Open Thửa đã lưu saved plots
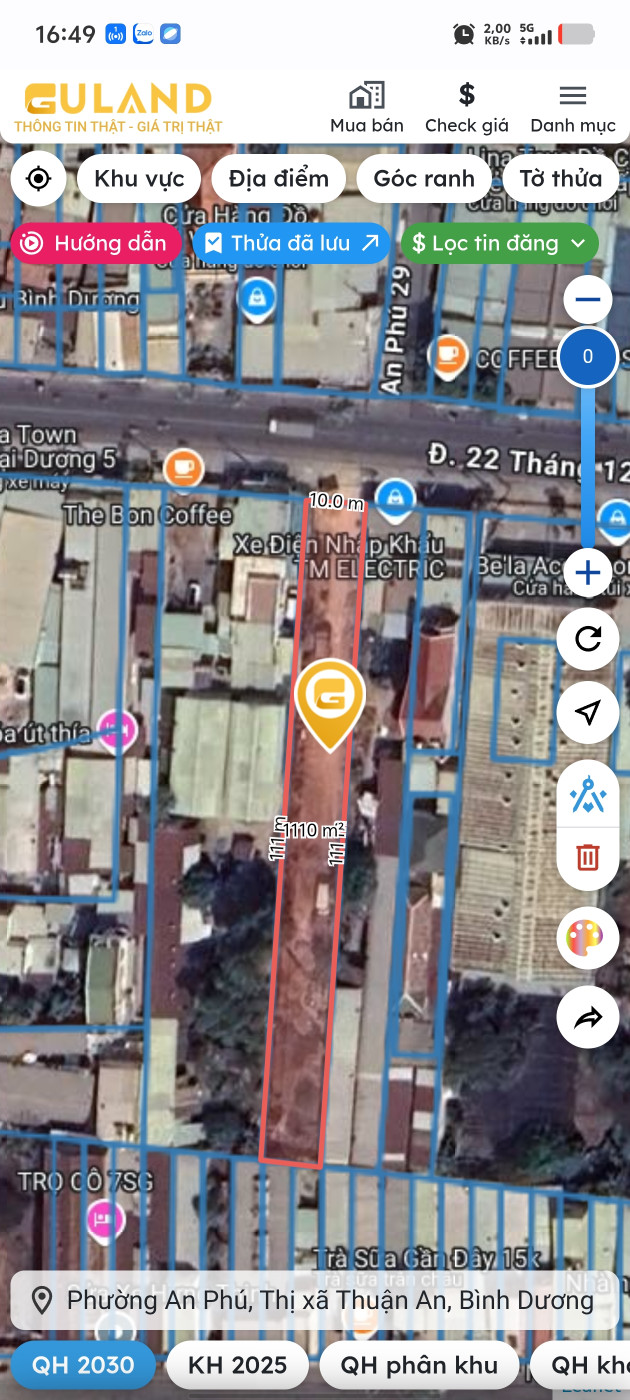This screenshot has width=630, height=1400. (291, 243)
